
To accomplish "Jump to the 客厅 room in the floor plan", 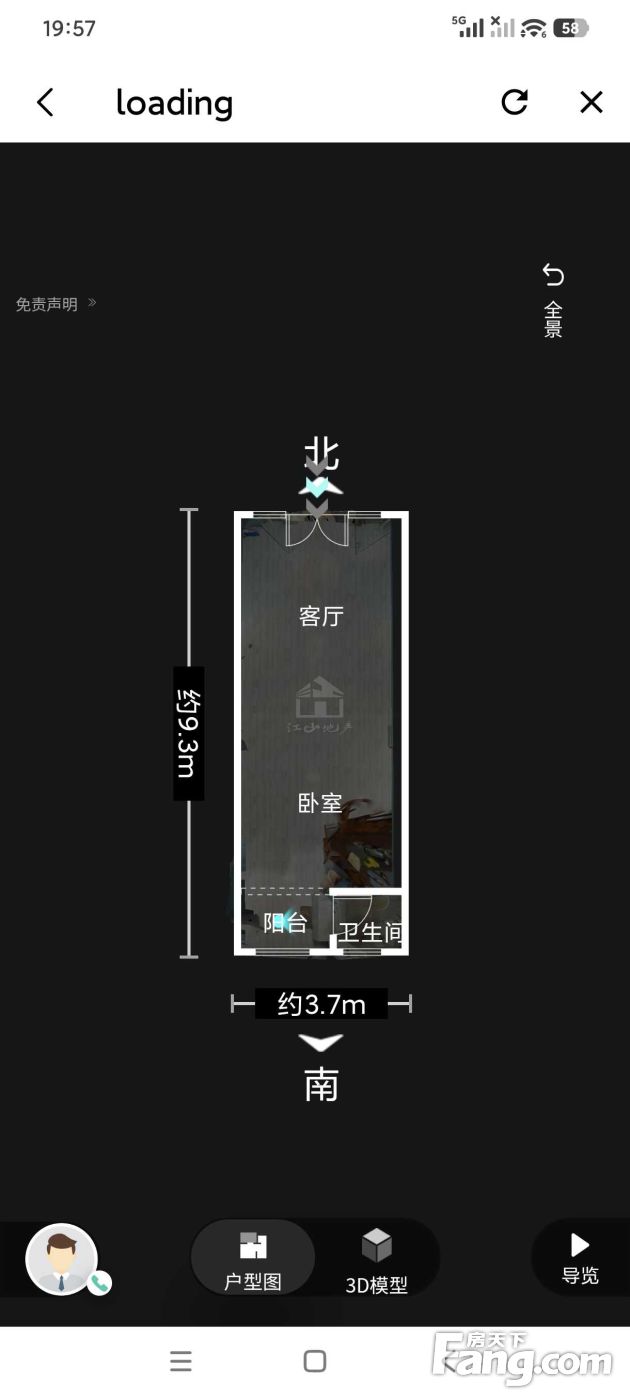I will (321, 616).
